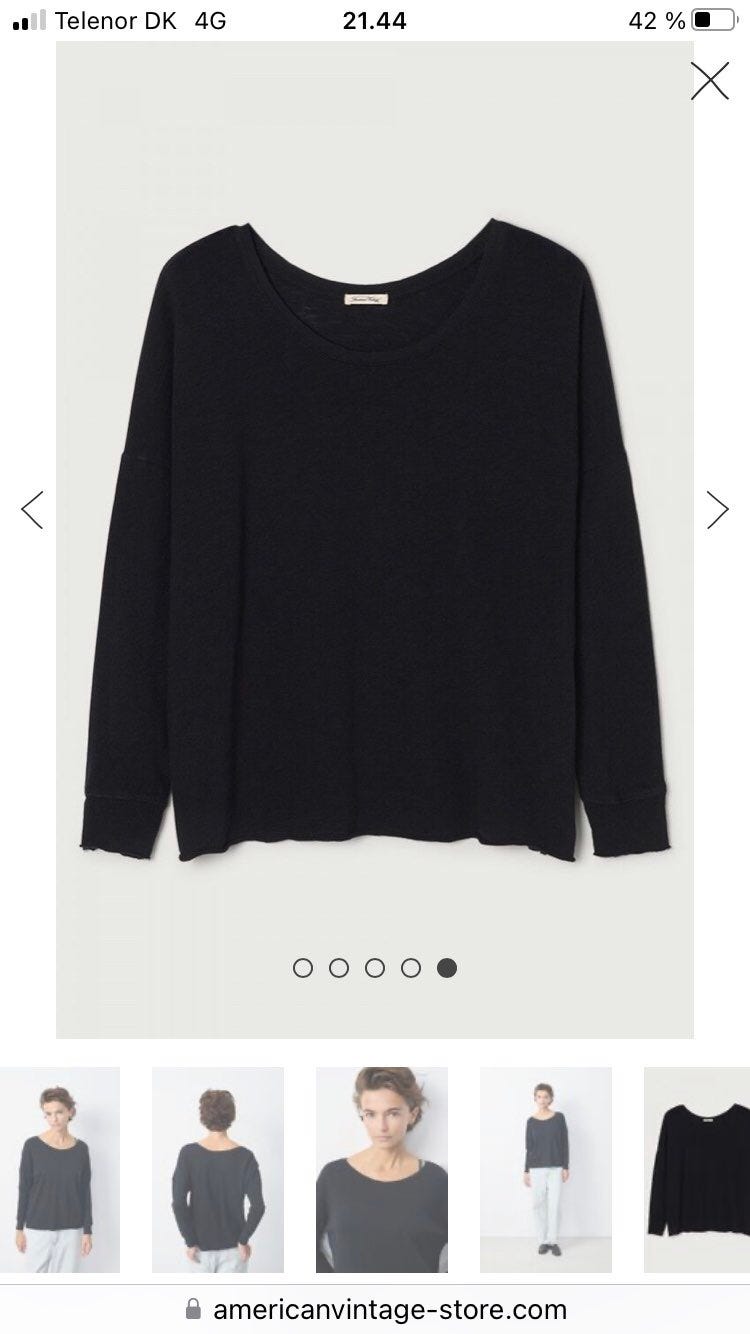
Task: Select the third gallery page dot
Action: point(375,968)
